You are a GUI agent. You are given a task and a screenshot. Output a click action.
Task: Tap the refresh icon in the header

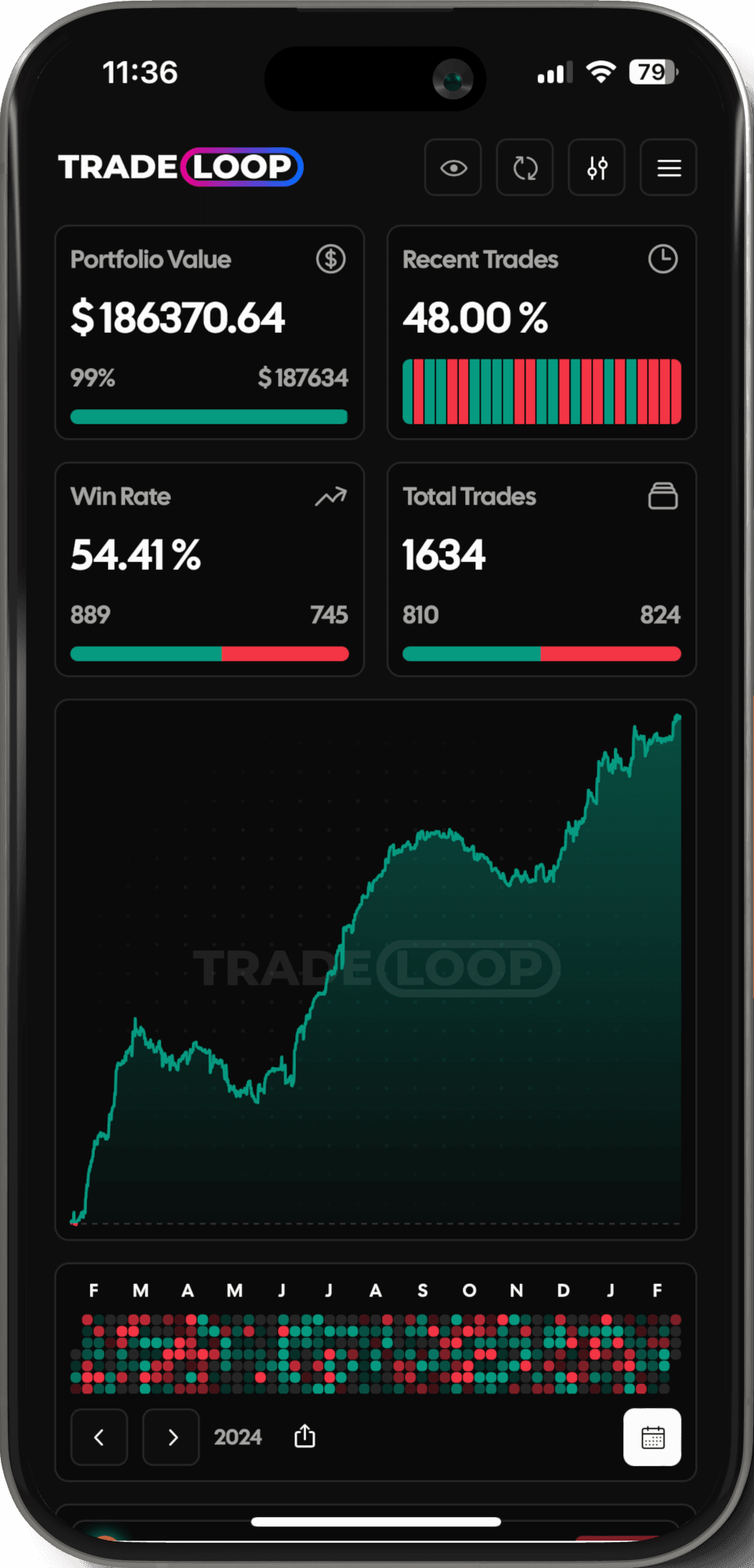coord(525,168)
